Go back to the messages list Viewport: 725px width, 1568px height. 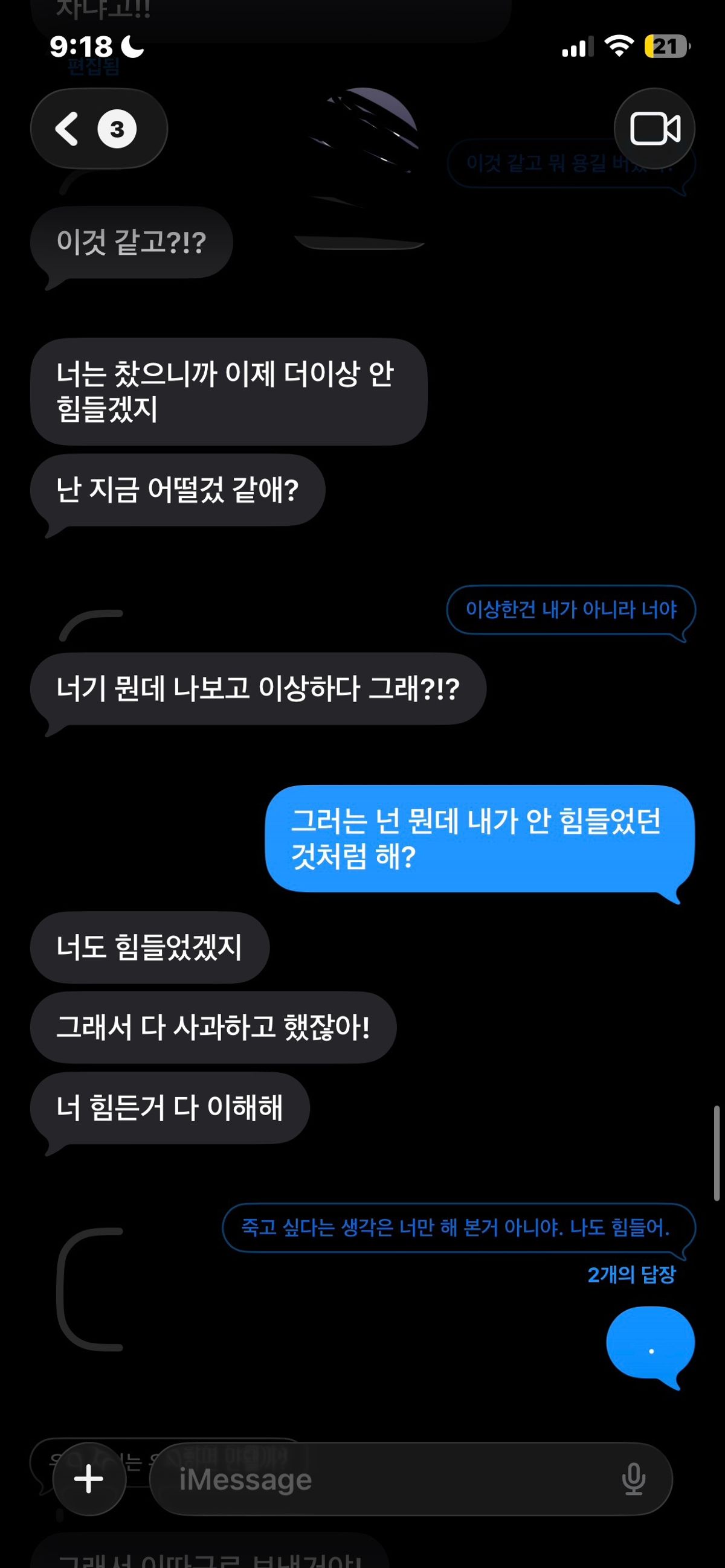point(97,129)
